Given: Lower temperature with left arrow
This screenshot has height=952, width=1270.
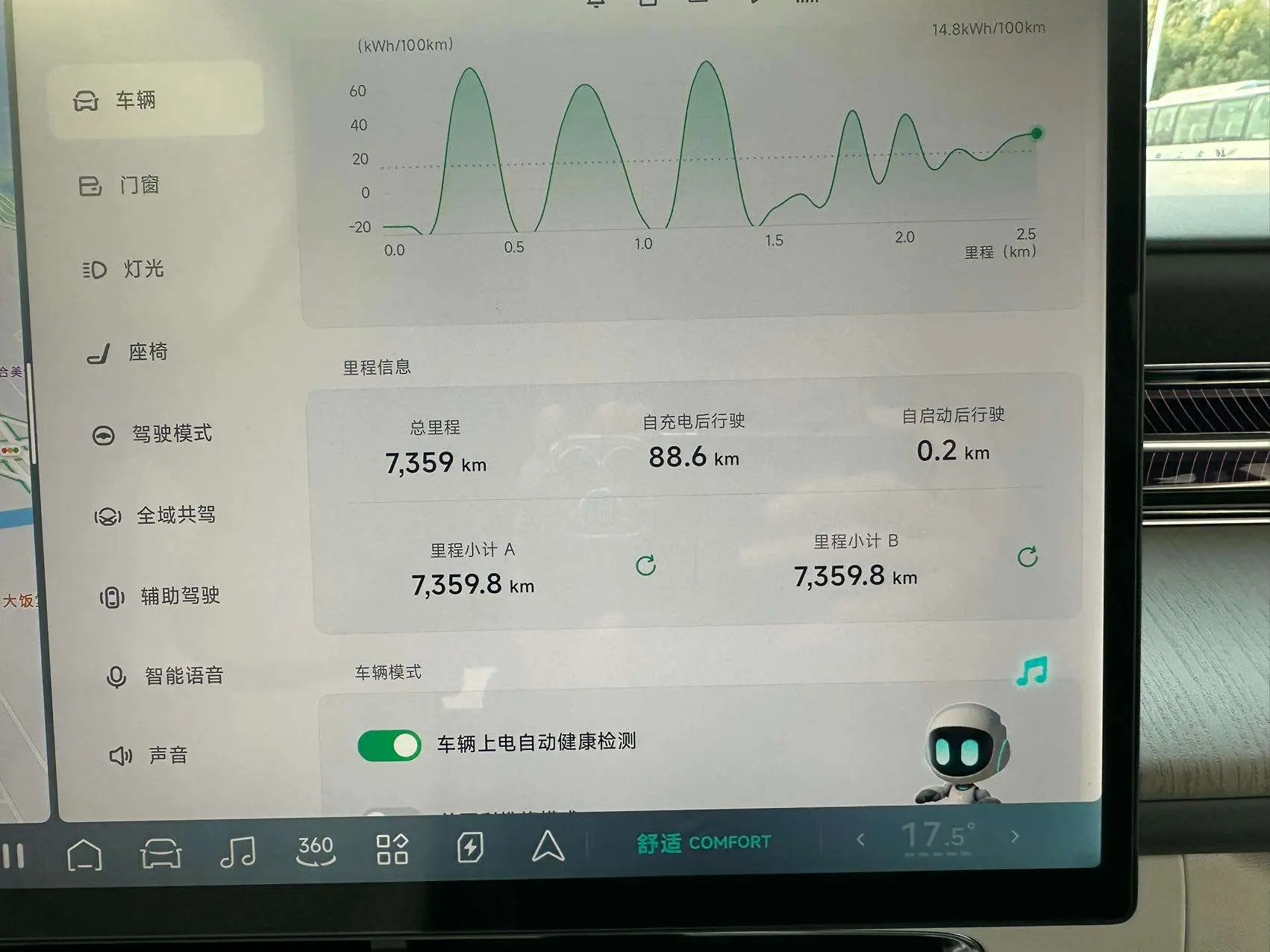Looking at the screenshot, I should [860, 840].
